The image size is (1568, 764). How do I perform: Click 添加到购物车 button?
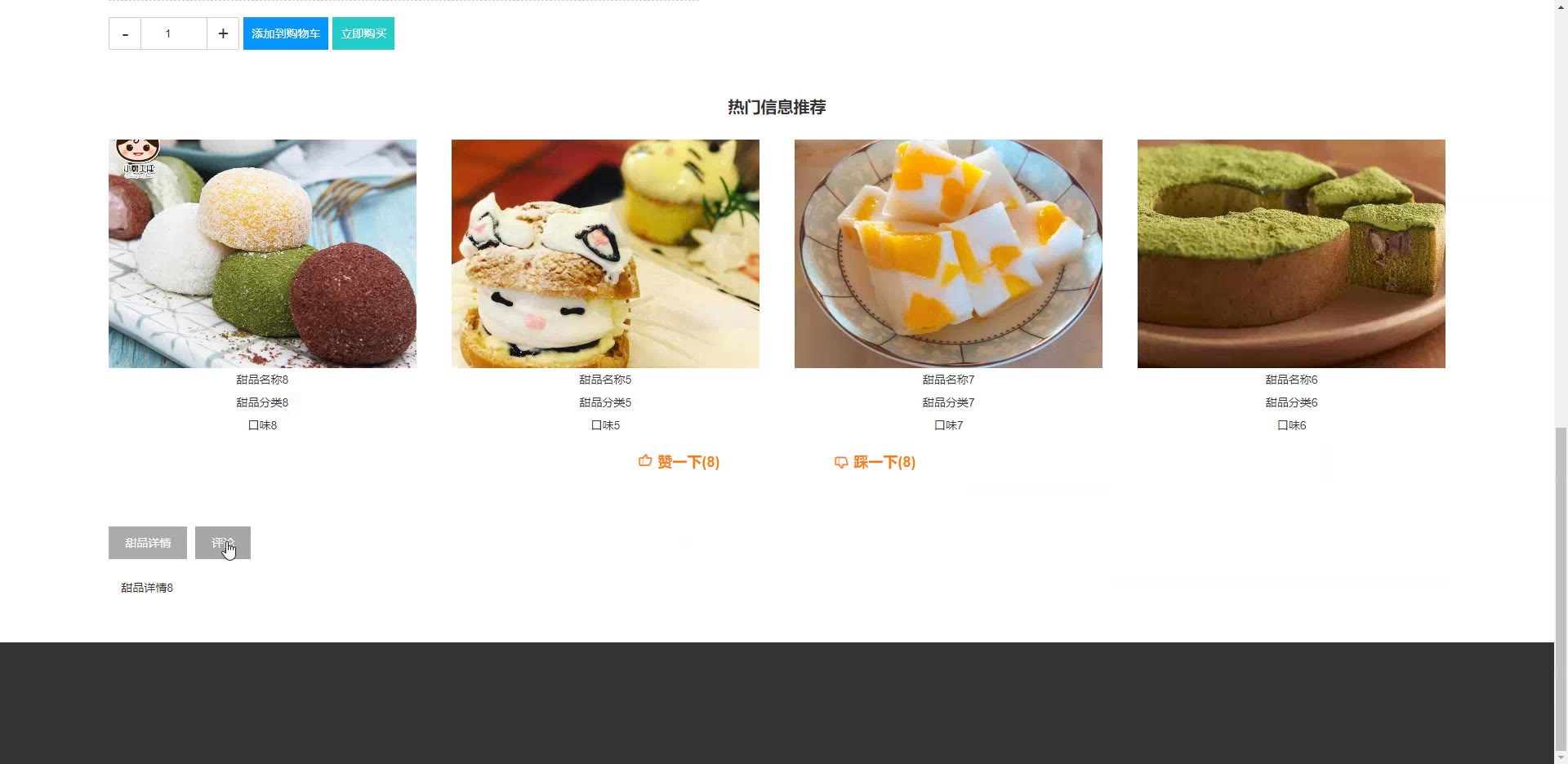coord(285,33)
